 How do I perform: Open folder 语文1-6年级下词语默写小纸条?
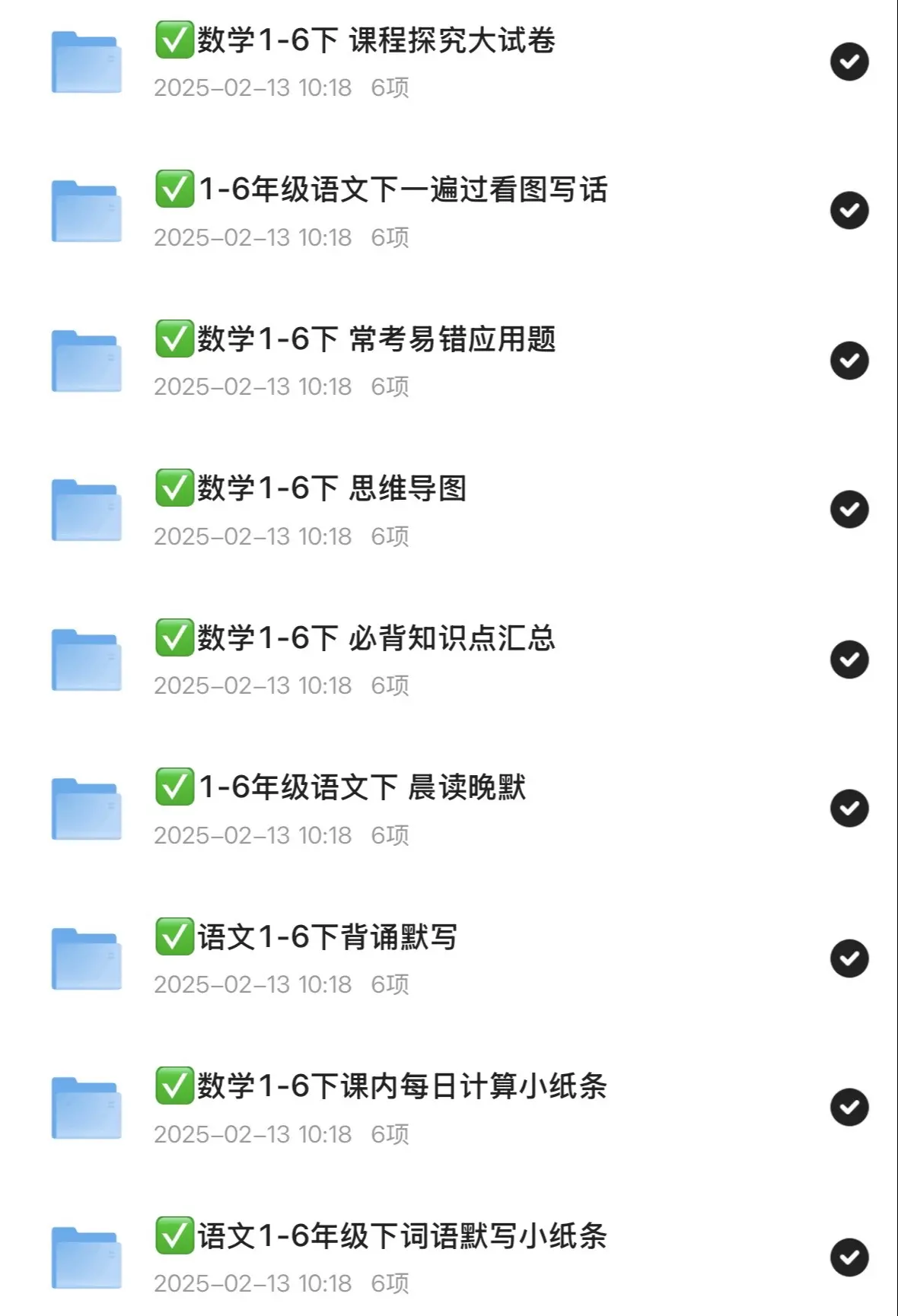(402, 1236)
